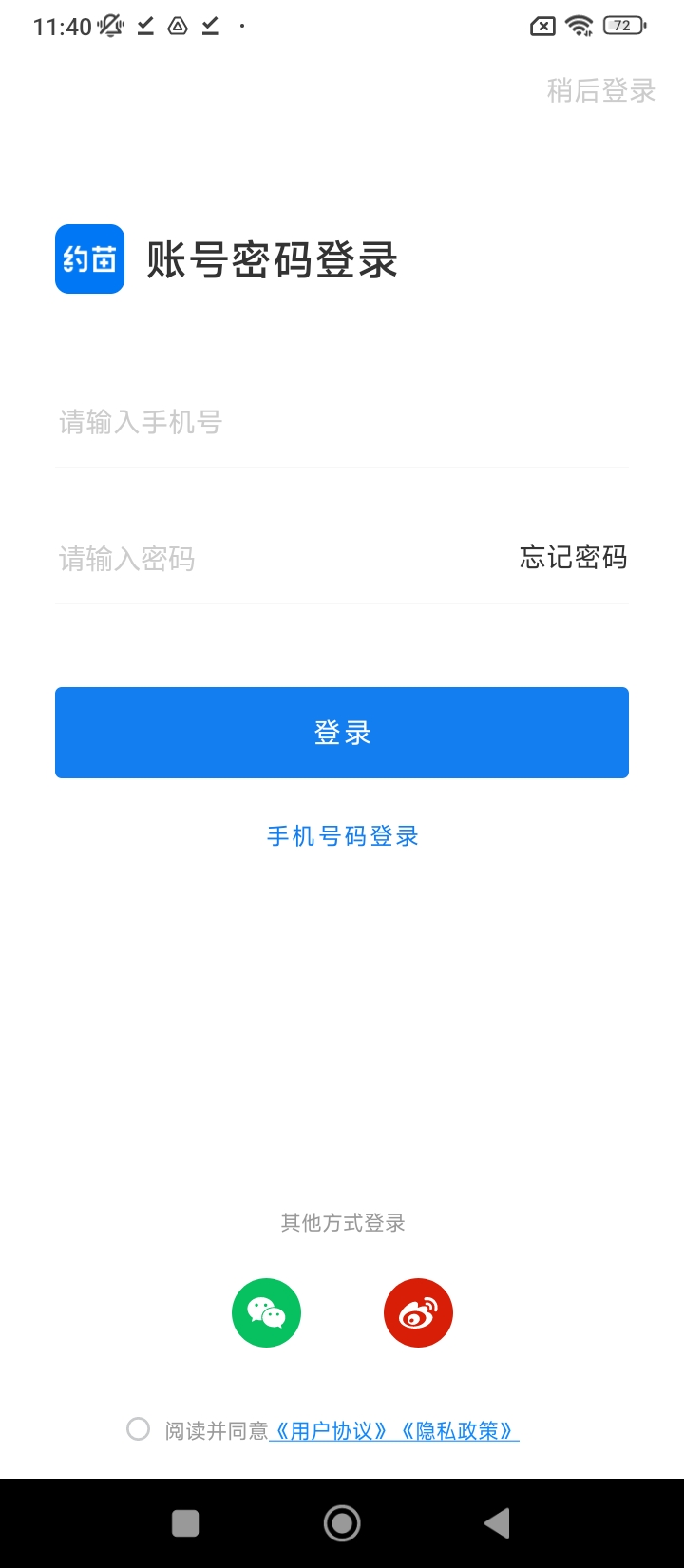Switch to 手机号码登录
The width and height of the screenshot is (684, 1568).
pyautogui.click(x=342, y=836)
